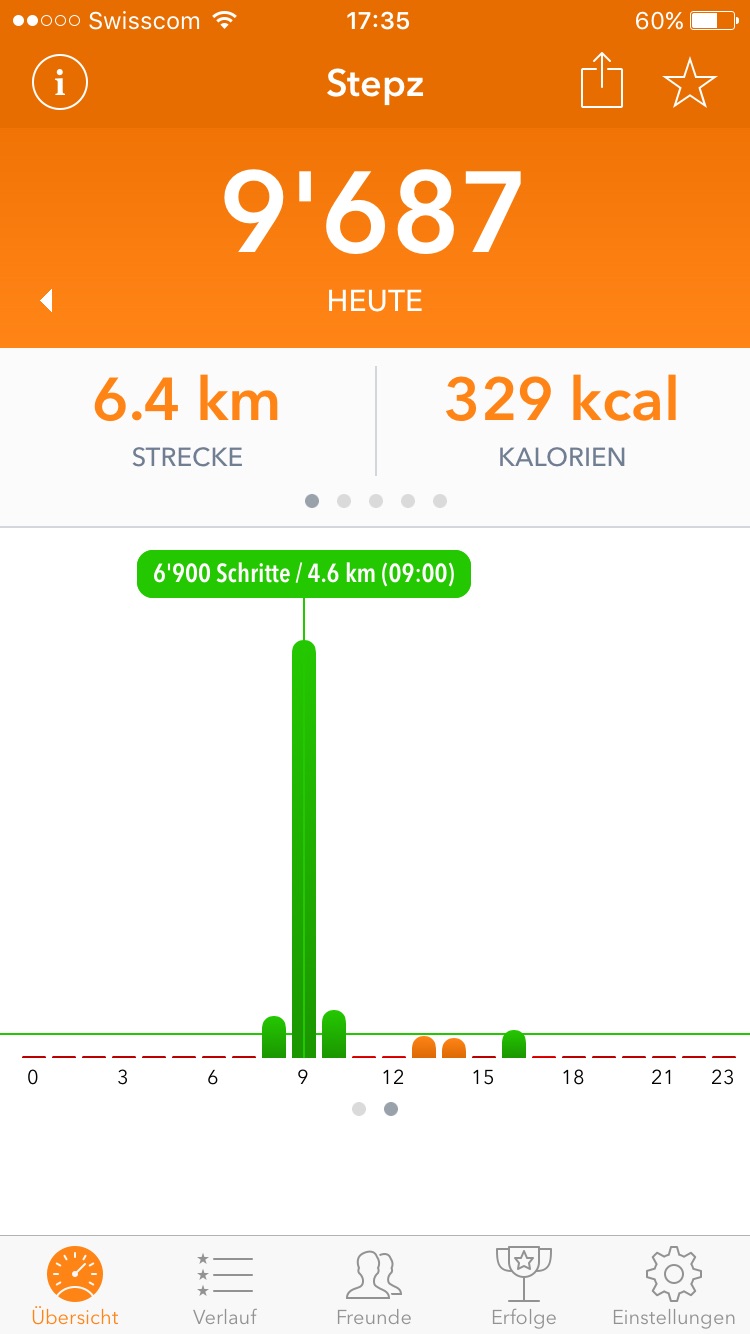Open the info icon
This screenshot has width=750, height=1334.
point(60,83)
